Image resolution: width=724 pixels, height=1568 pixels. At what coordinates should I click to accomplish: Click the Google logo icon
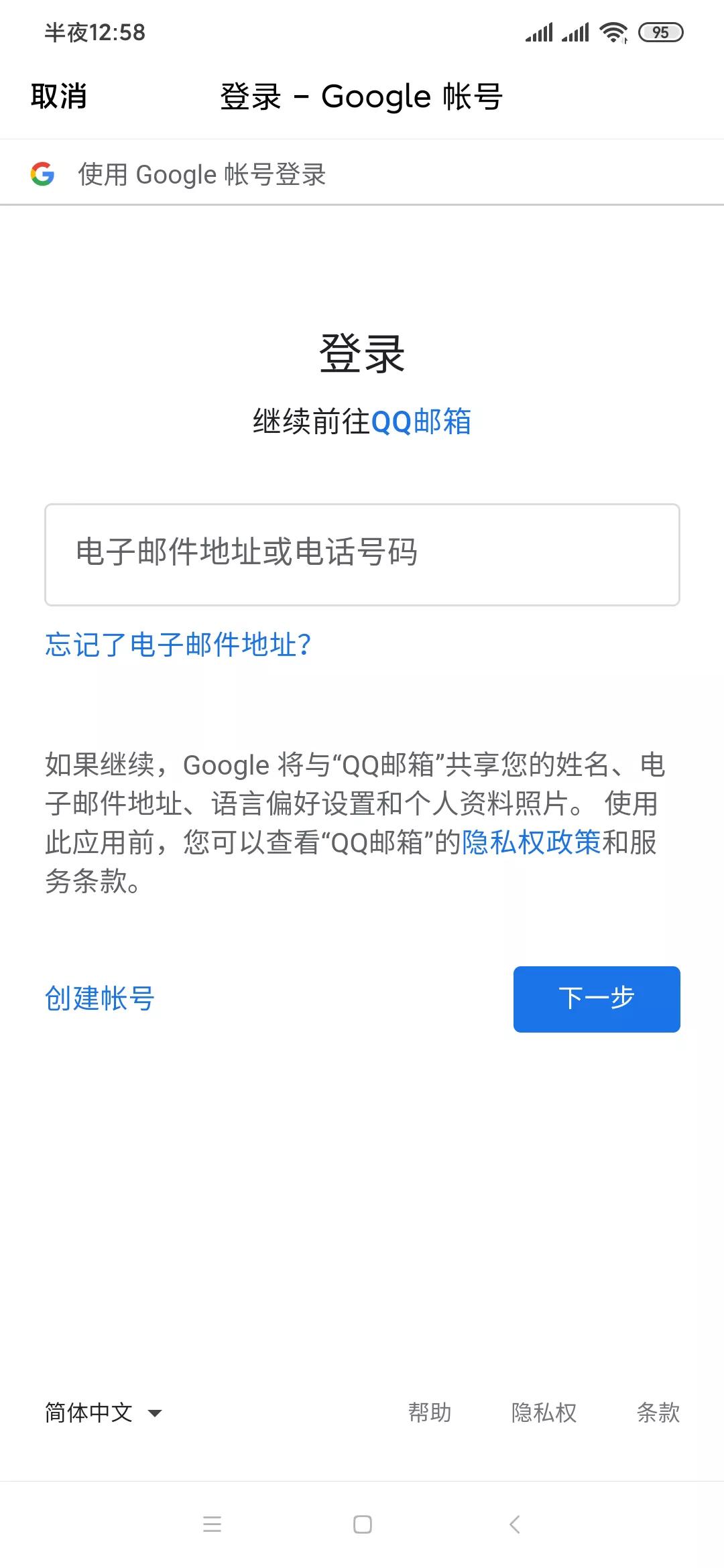coord(42,174)
